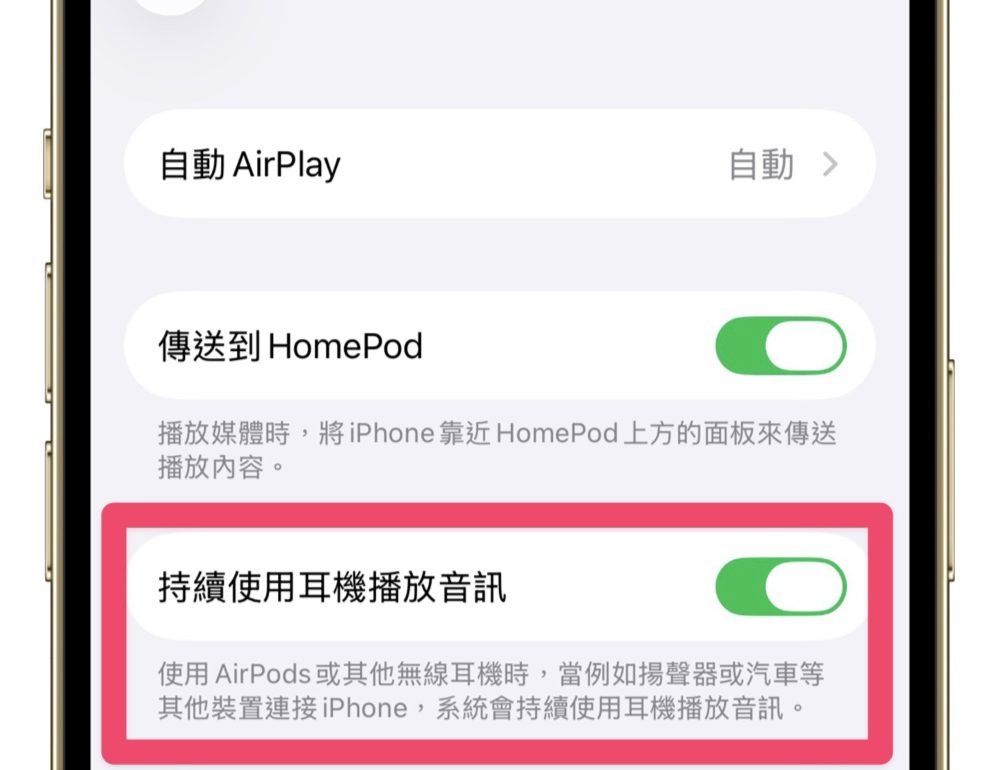Disable the 持續使用耳機播放音訊 switch
1000x770 pixels.
pyautogui.click(x=780, y=587)
